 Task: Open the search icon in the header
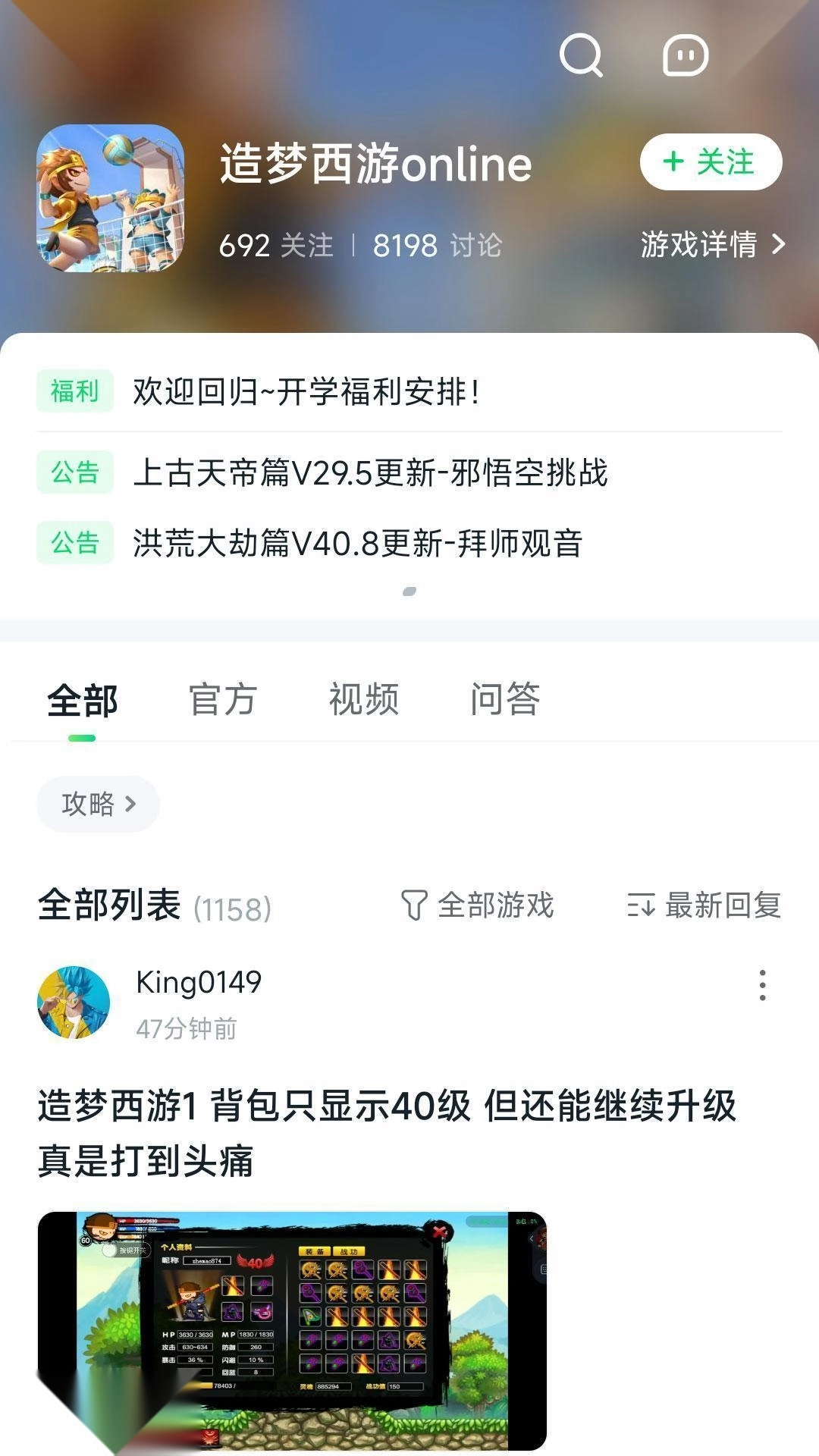pos(581,55)
